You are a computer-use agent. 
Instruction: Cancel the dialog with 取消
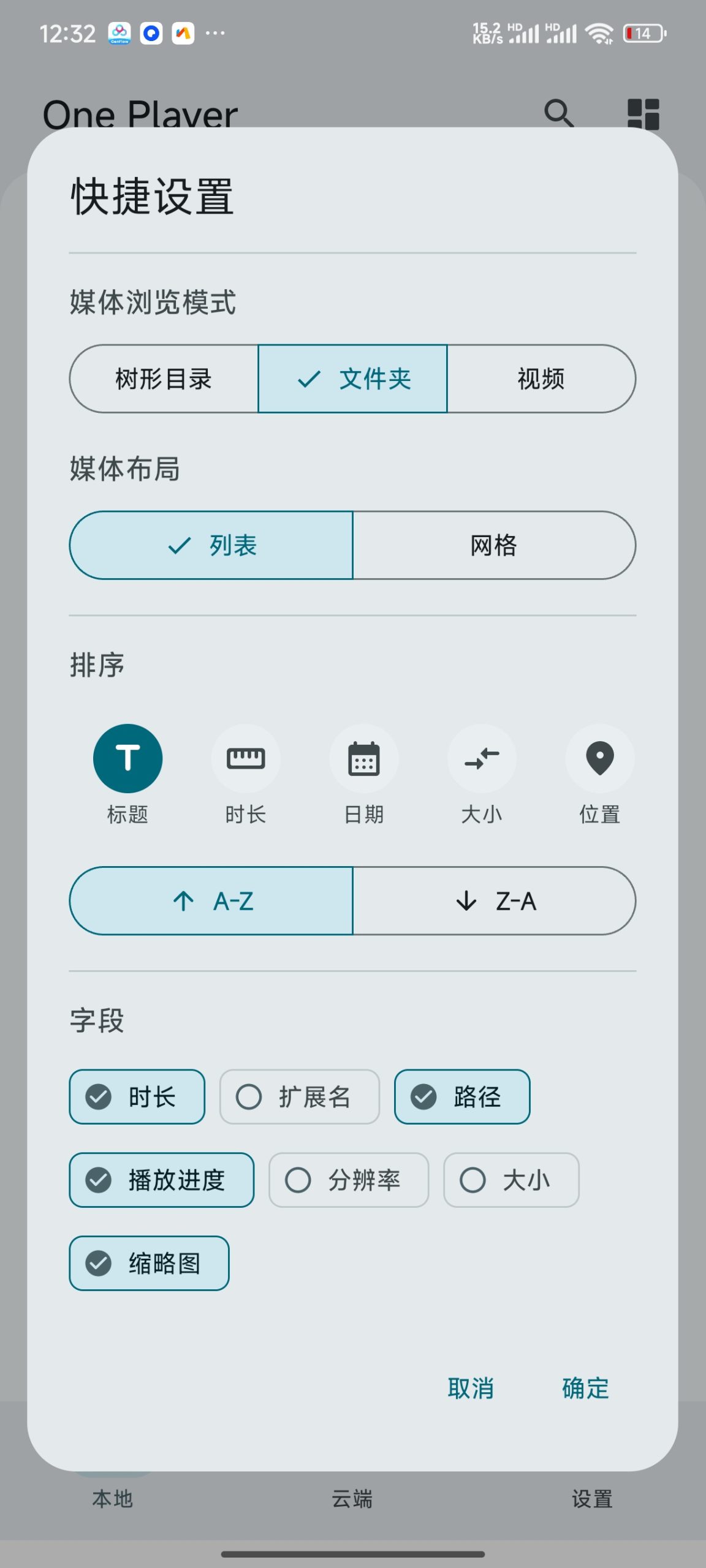472,1389
